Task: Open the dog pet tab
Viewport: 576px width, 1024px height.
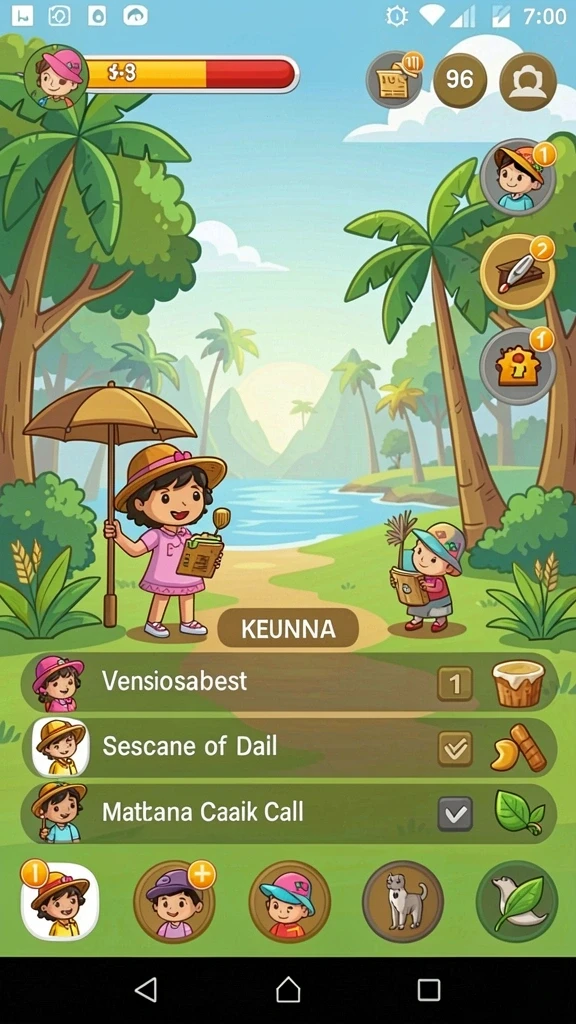Action: pyautogui.click(x=403, y=902)
